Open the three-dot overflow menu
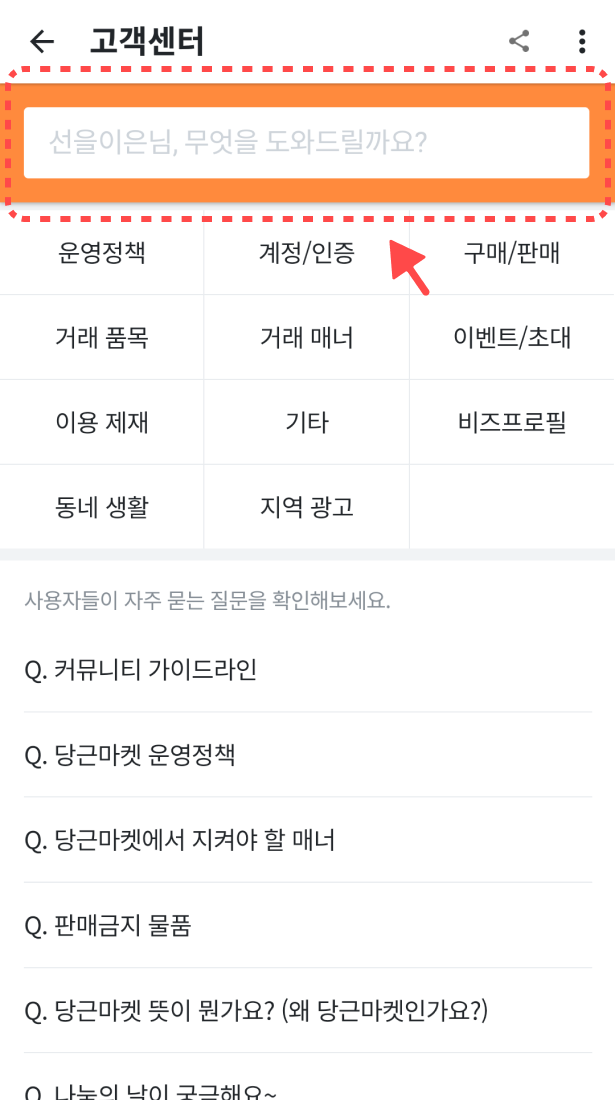Screen dimensions: 615x1100 tap(581, 41)
